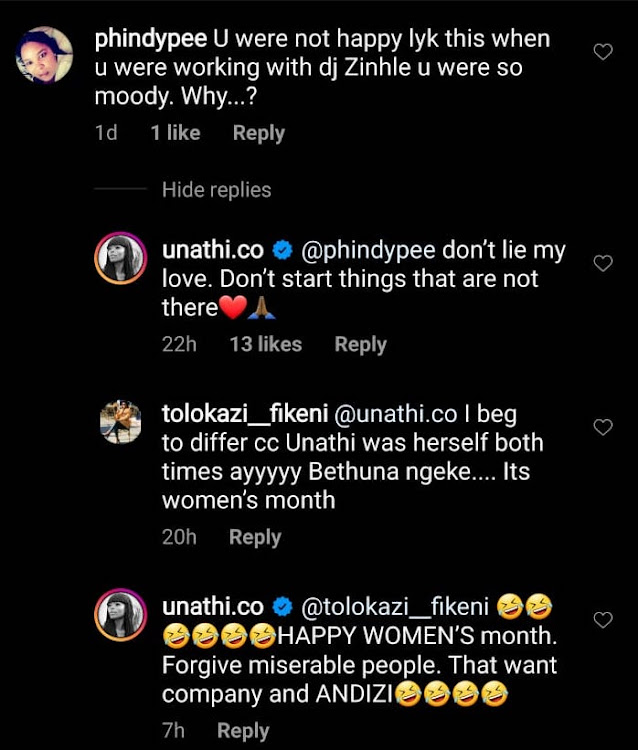The image size is (638, 750).
Task: View who gave the 13 likes
Action: (266, 344)
